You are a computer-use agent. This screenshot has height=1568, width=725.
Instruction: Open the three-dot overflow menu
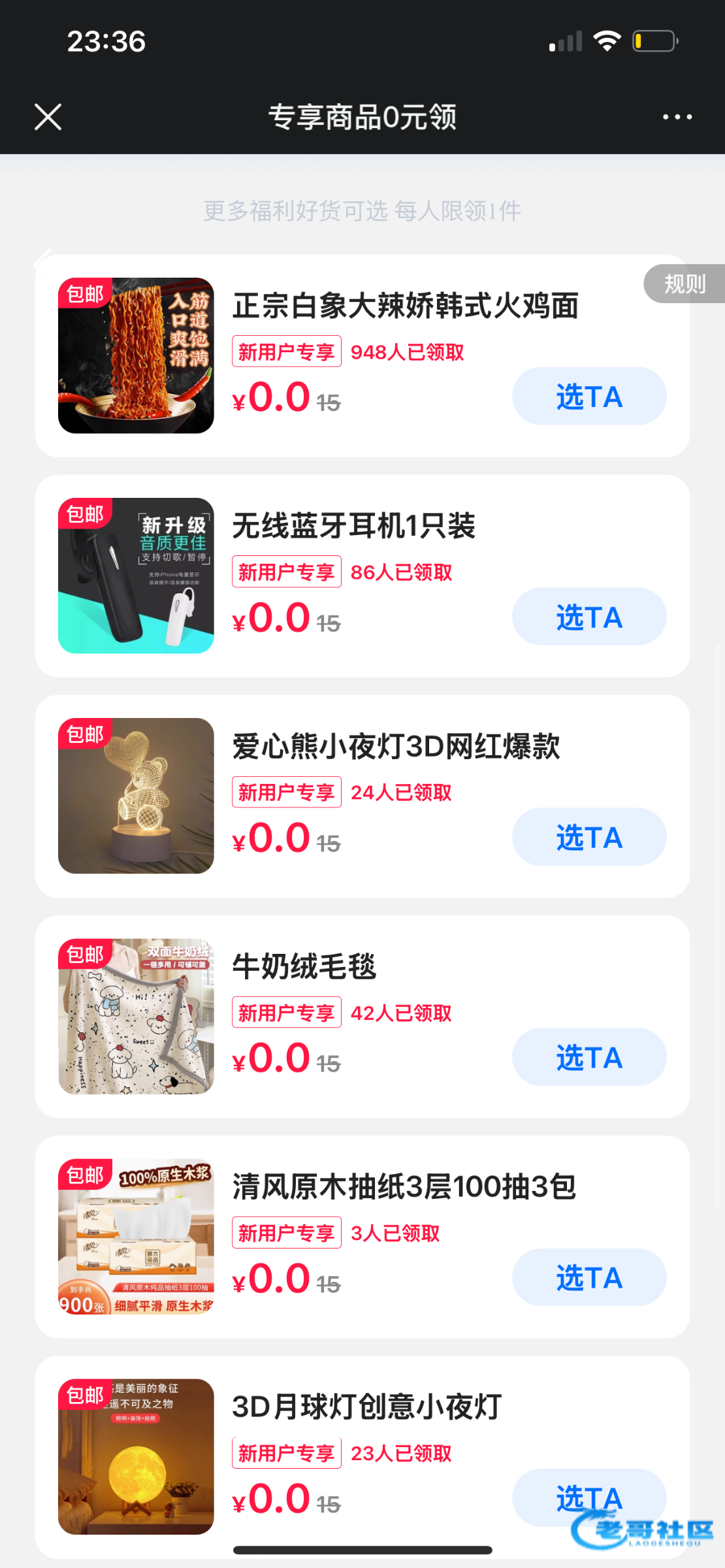(677, 117)
